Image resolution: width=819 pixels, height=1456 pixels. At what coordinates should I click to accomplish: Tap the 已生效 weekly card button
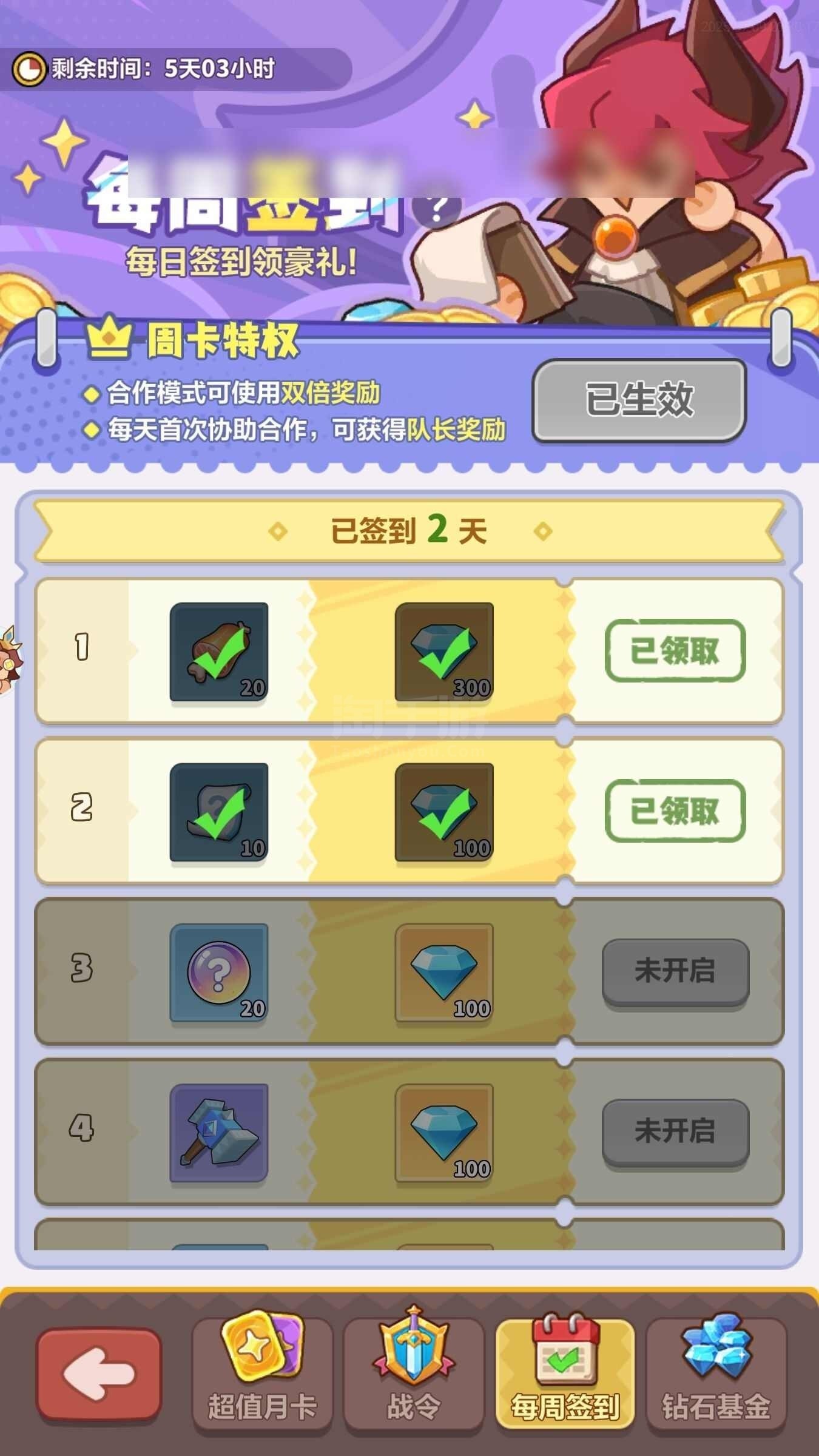click(639, 400)
